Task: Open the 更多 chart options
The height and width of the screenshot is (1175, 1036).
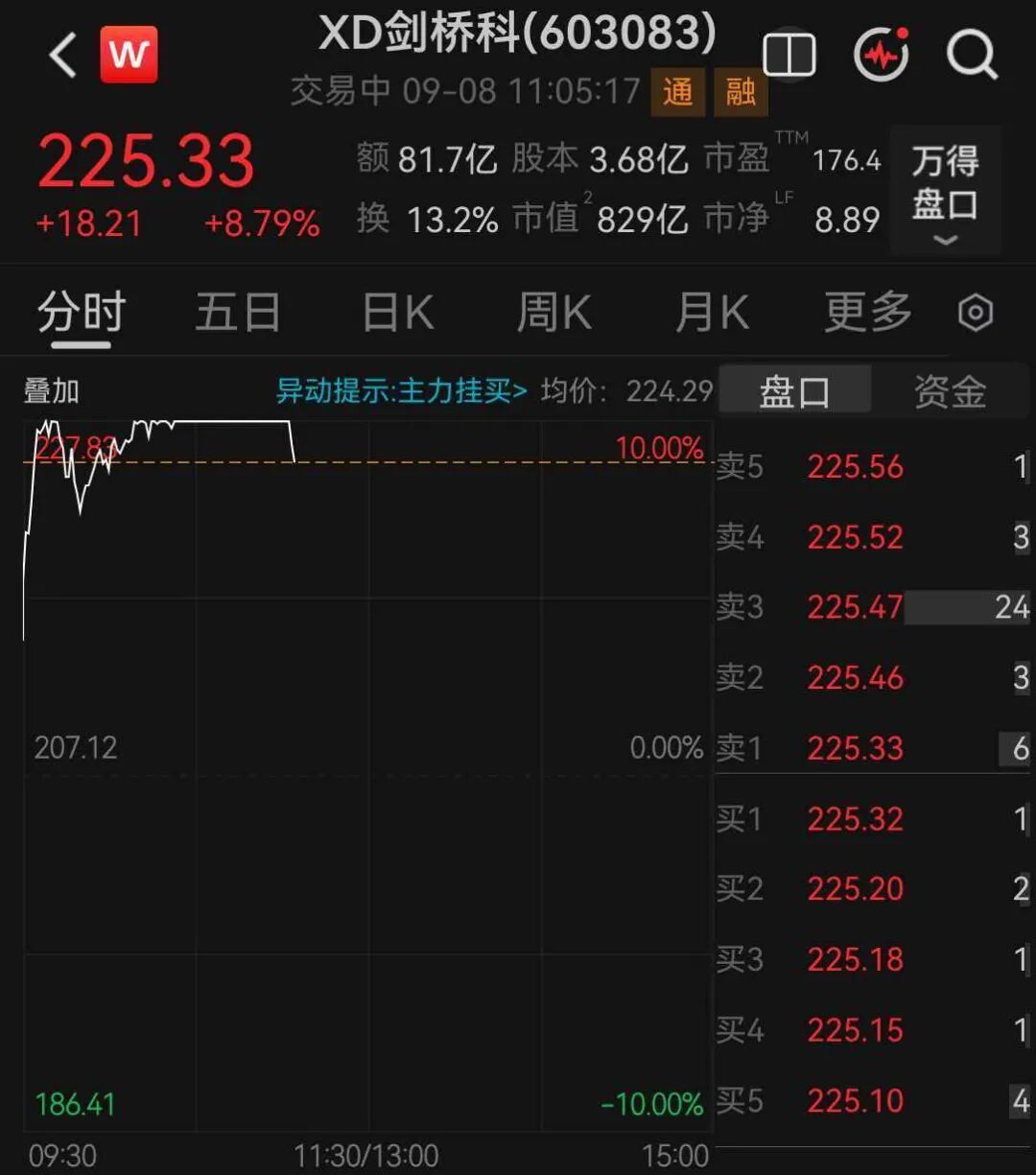Action: [x=868, y=313]
